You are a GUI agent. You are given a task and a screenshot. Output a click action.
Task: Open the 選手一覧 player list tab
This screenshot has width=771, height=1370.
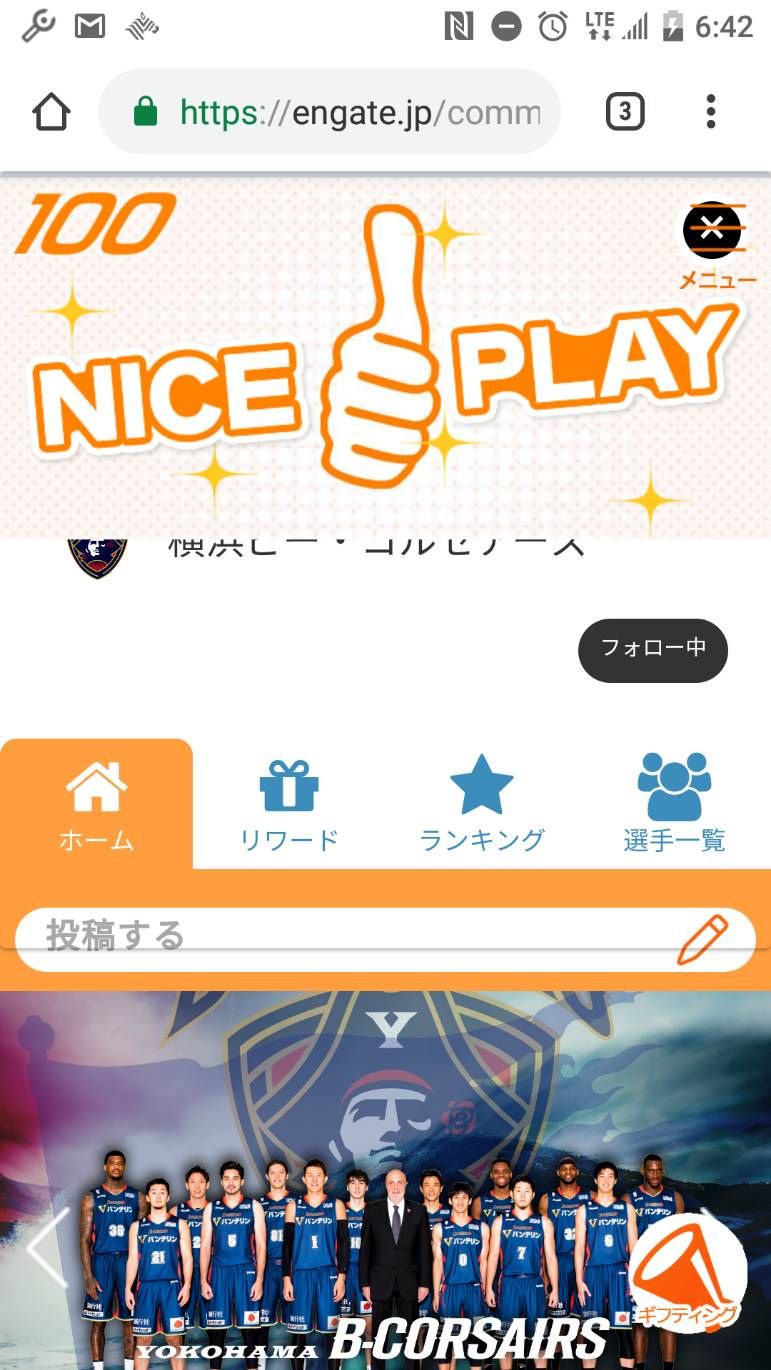pos(674,805)
